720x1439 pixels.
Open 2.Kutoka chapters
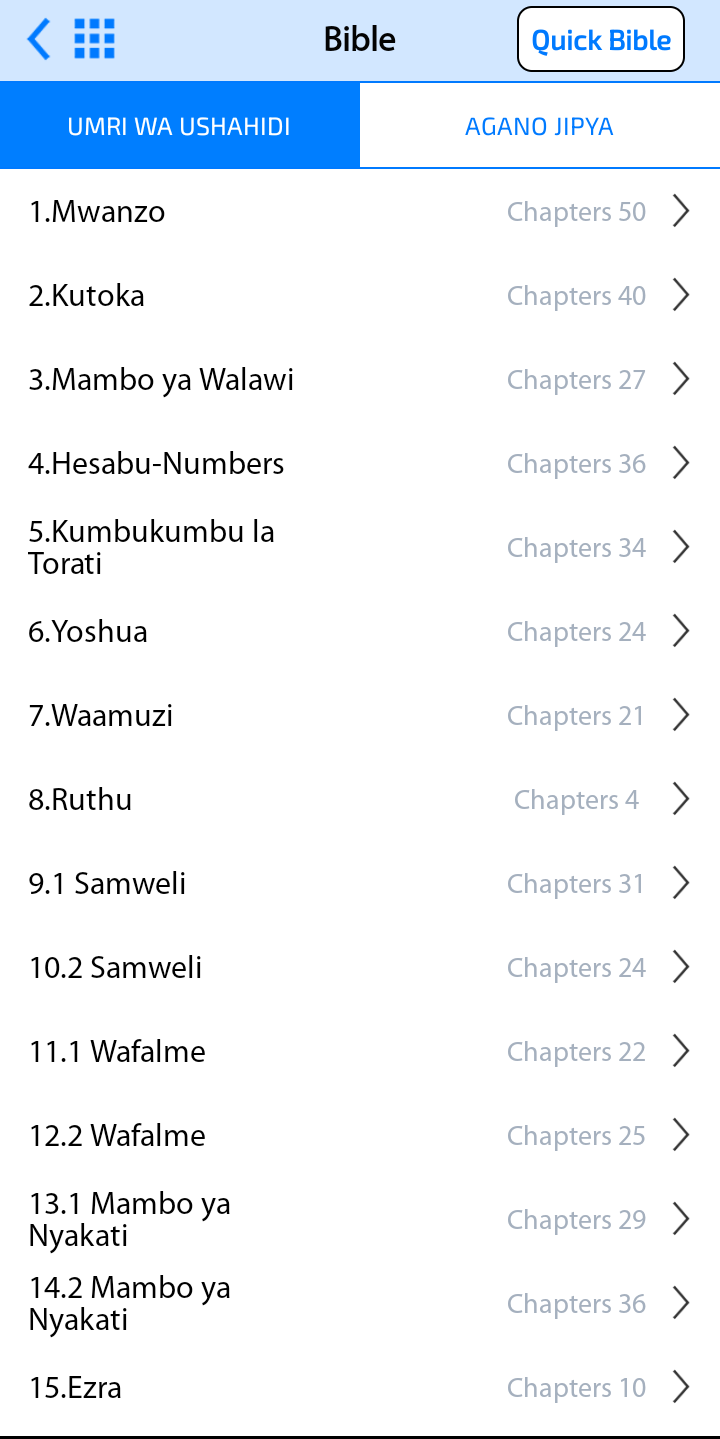pyautogui.click(x=360, y=296)
